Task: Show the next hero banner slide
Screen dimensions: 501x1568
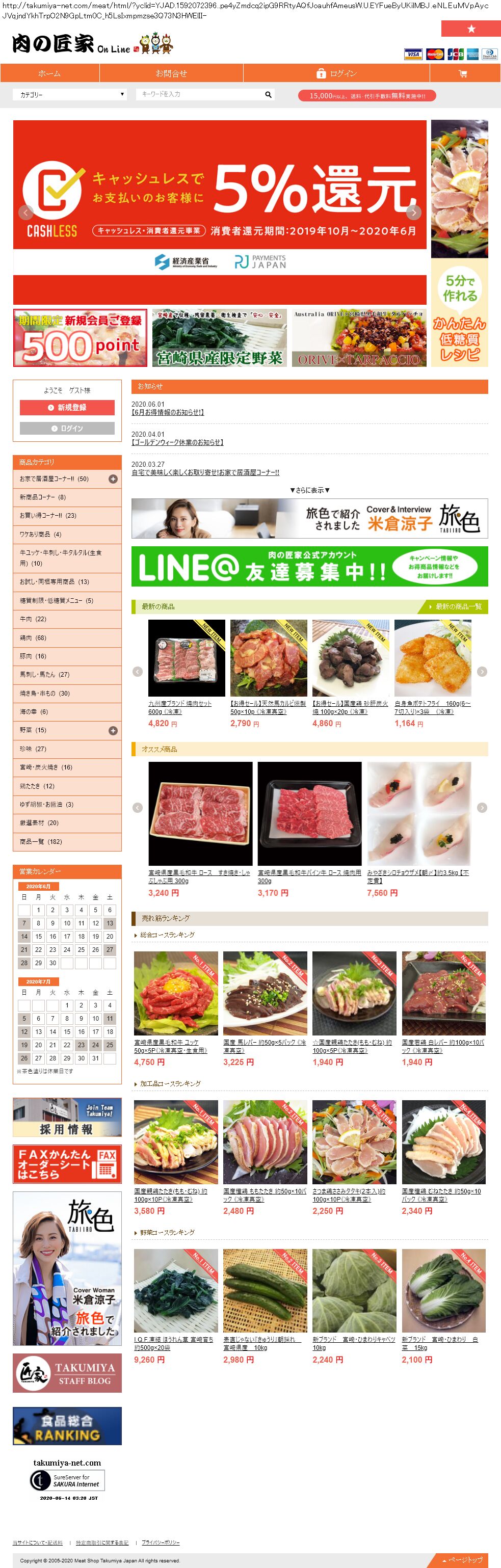Action: click(413, 212)
